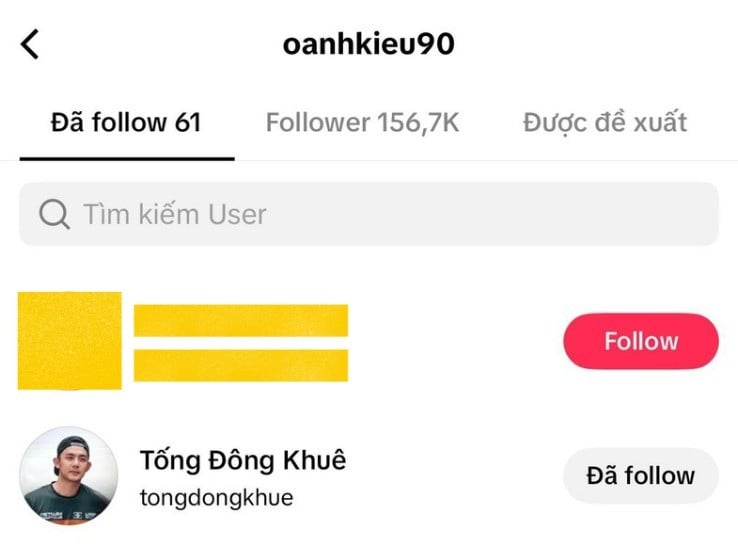Open the Được đề xuất tab
This screenshot has width=738, height=559.
coord(605,123)
